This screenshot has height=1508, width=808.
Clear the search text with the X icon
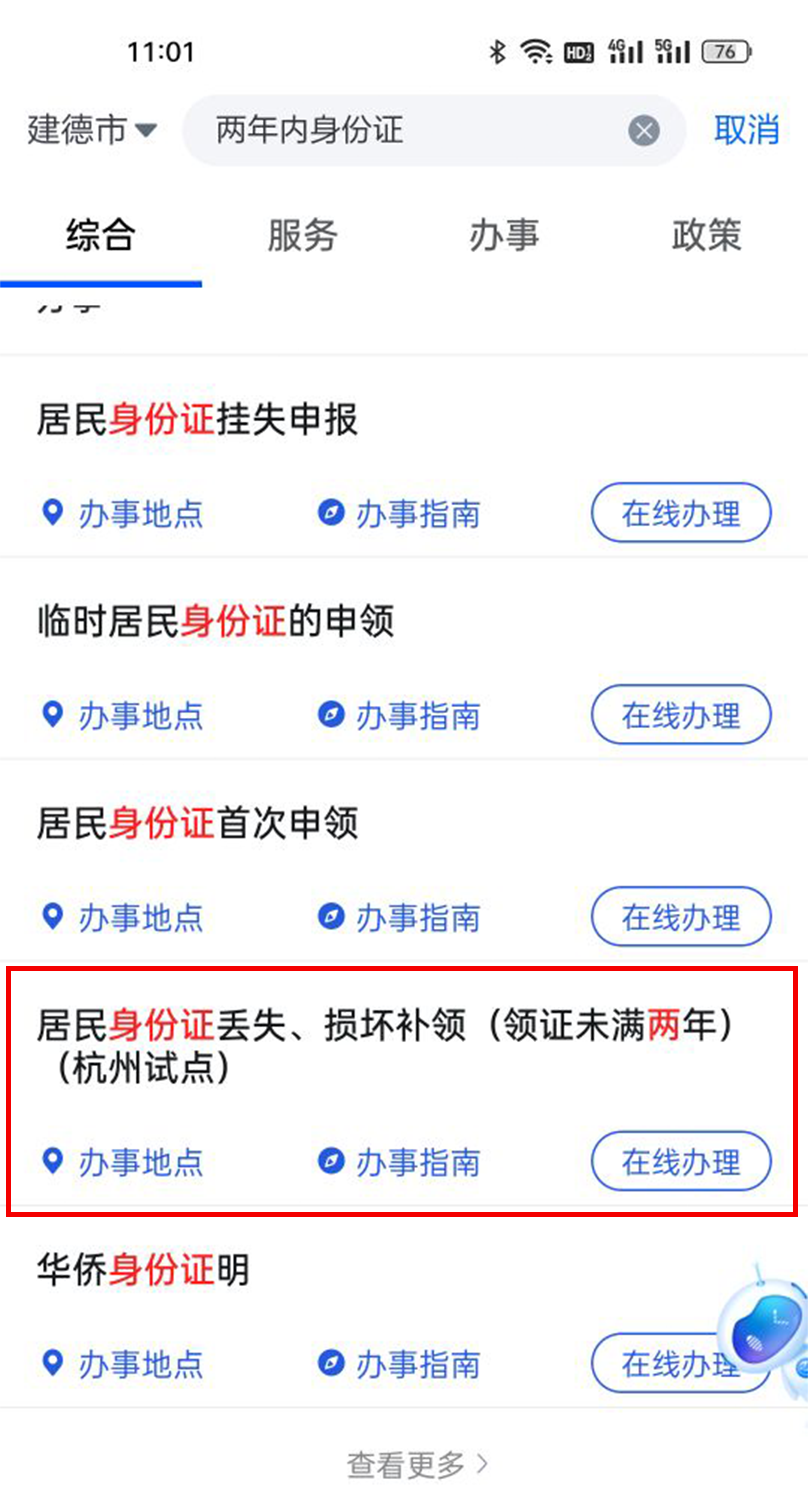[x=644, y=131]
